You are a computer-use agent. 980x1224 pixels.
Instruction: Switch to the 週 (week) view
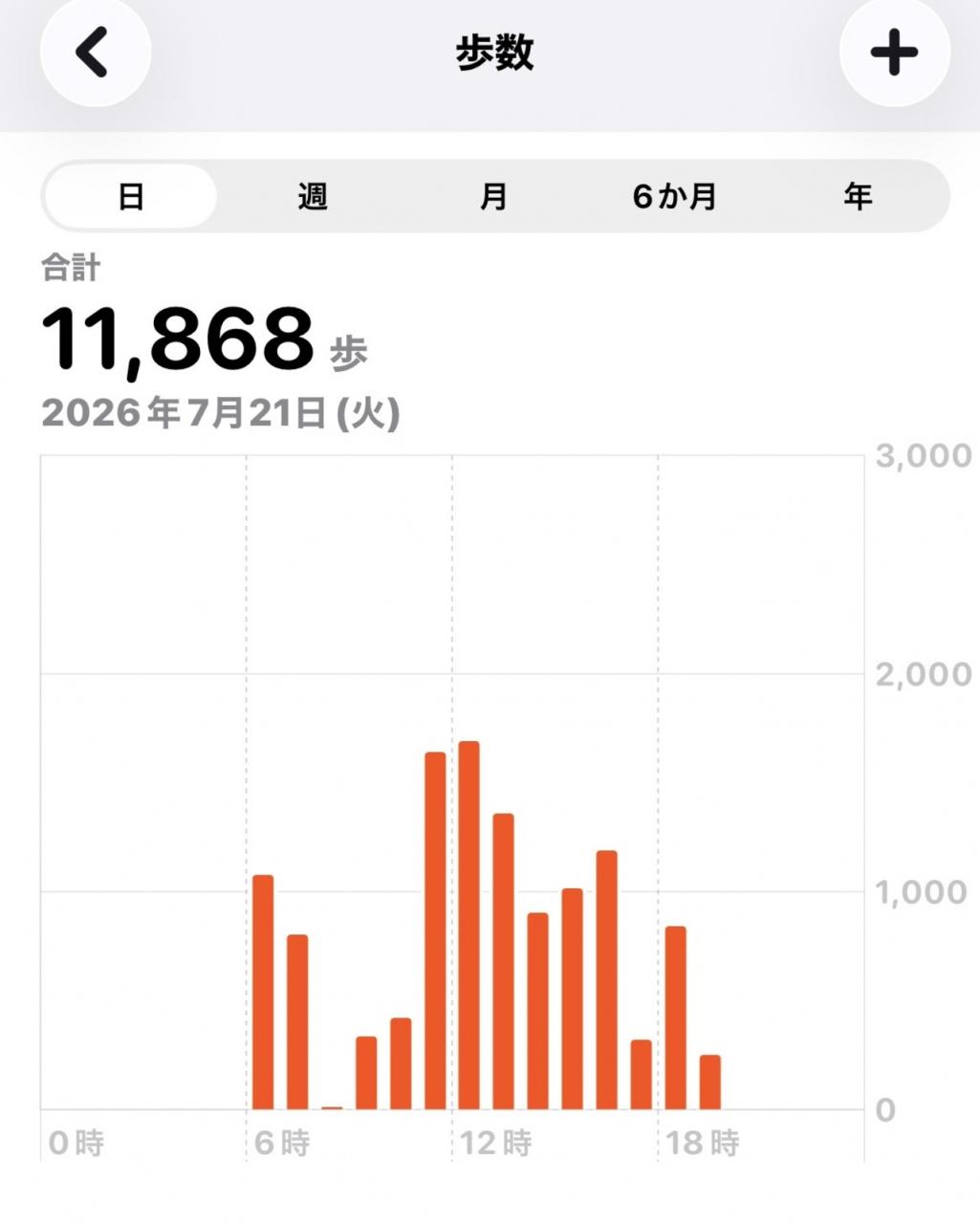313,197
